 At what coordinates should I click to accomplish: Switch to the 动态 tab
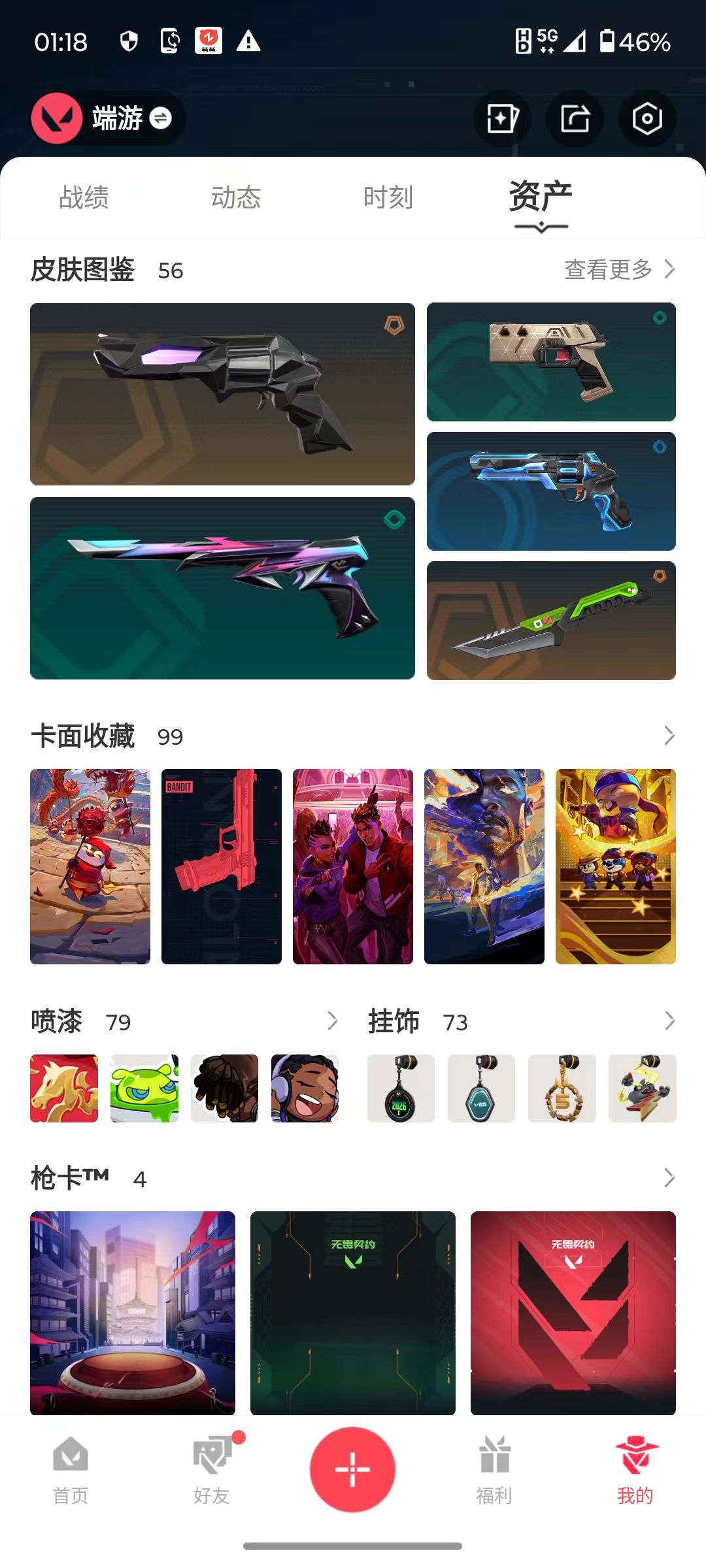click(237, 196)
